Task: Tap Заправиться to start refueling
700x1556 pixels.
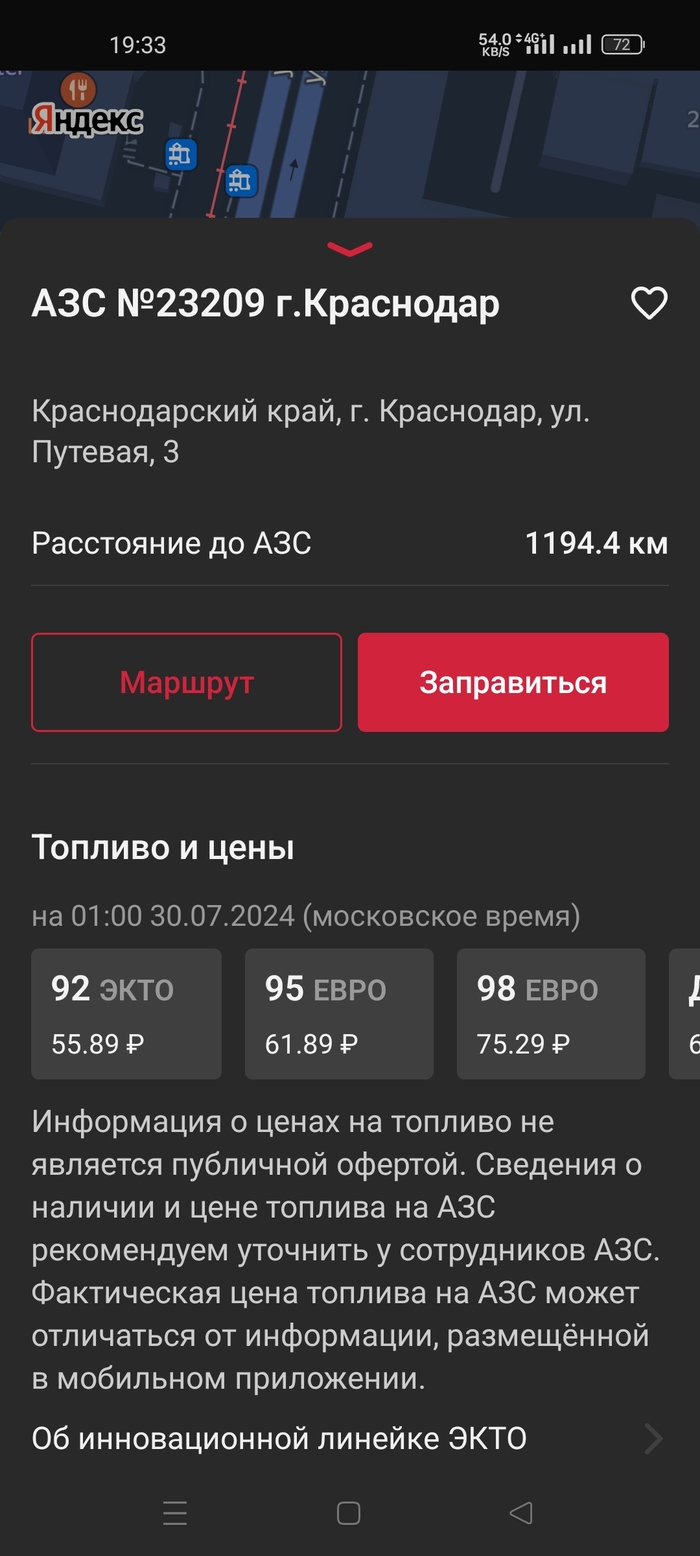Action: pyautogui.click(x=513, y=682)
